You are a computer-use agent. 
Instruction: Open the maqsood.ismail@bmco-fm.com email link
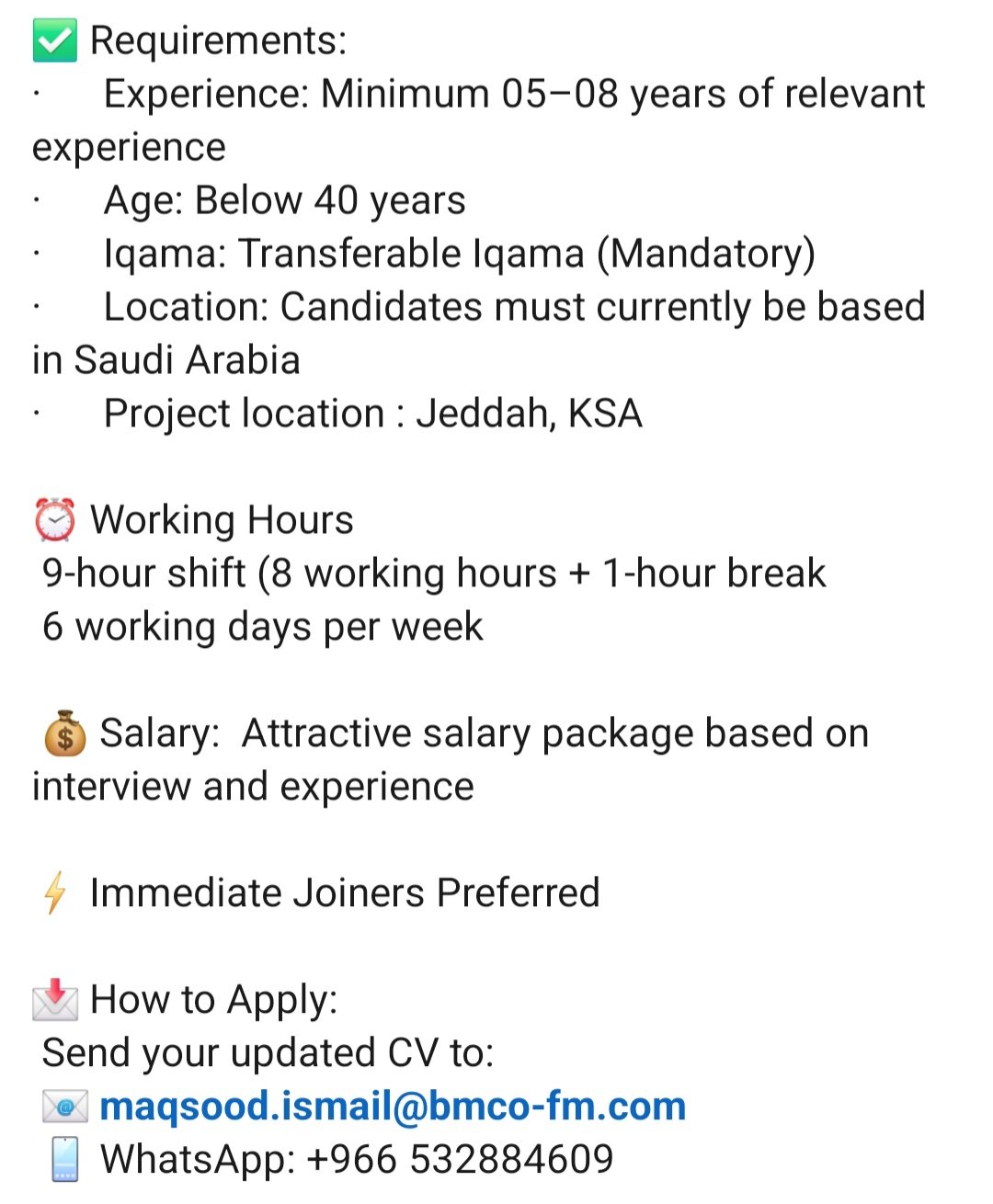pos(393,1107)
